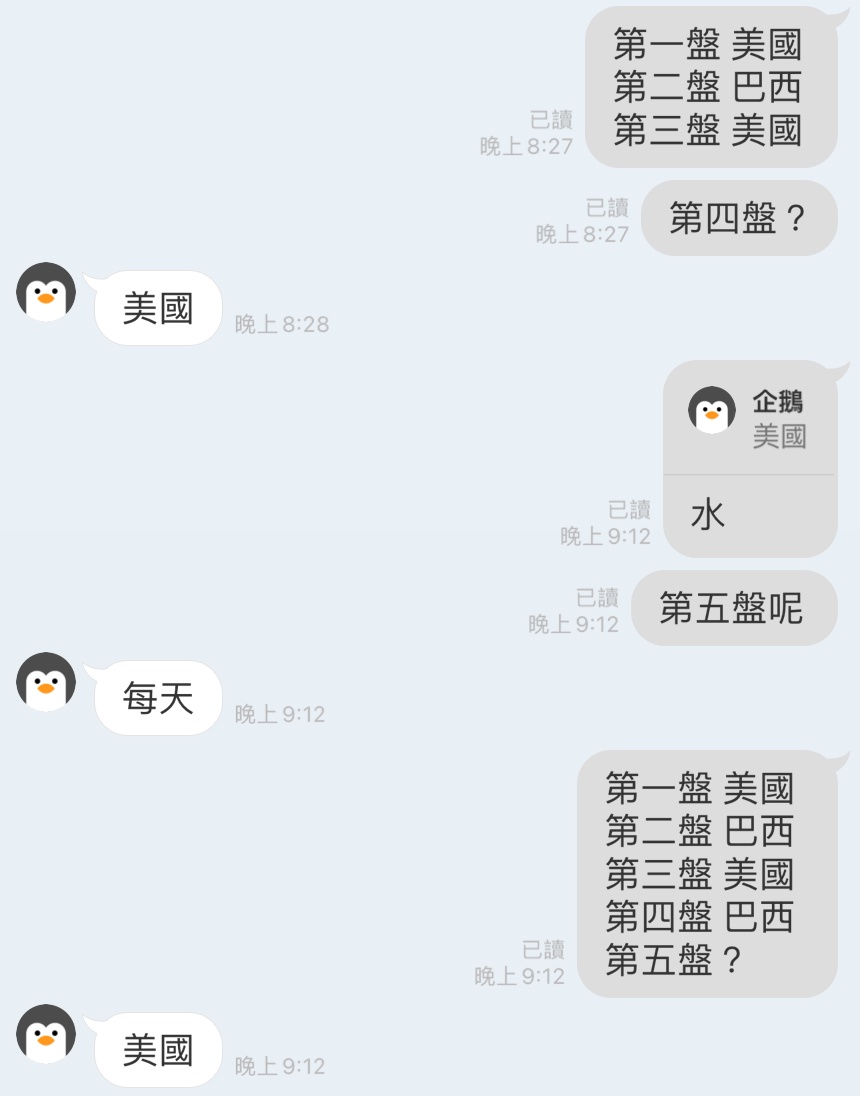Image resolution: width=860 pixels, height=1096 pixels.
Task: Open penguin avatar beside the 8:28 美國 message
Action: 46,292
